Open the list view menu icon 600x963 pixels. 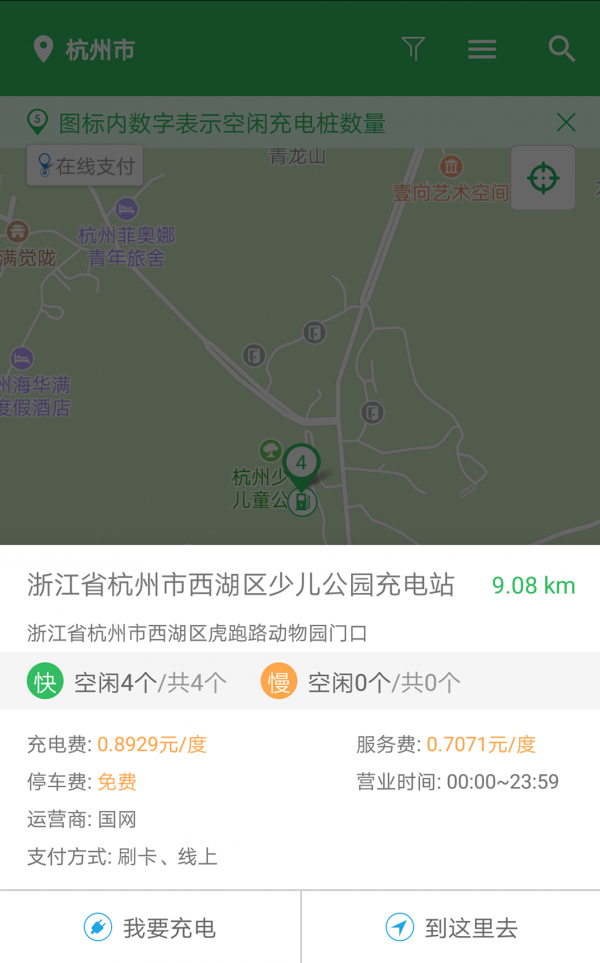pyautogui.click(x=482, y=49)
